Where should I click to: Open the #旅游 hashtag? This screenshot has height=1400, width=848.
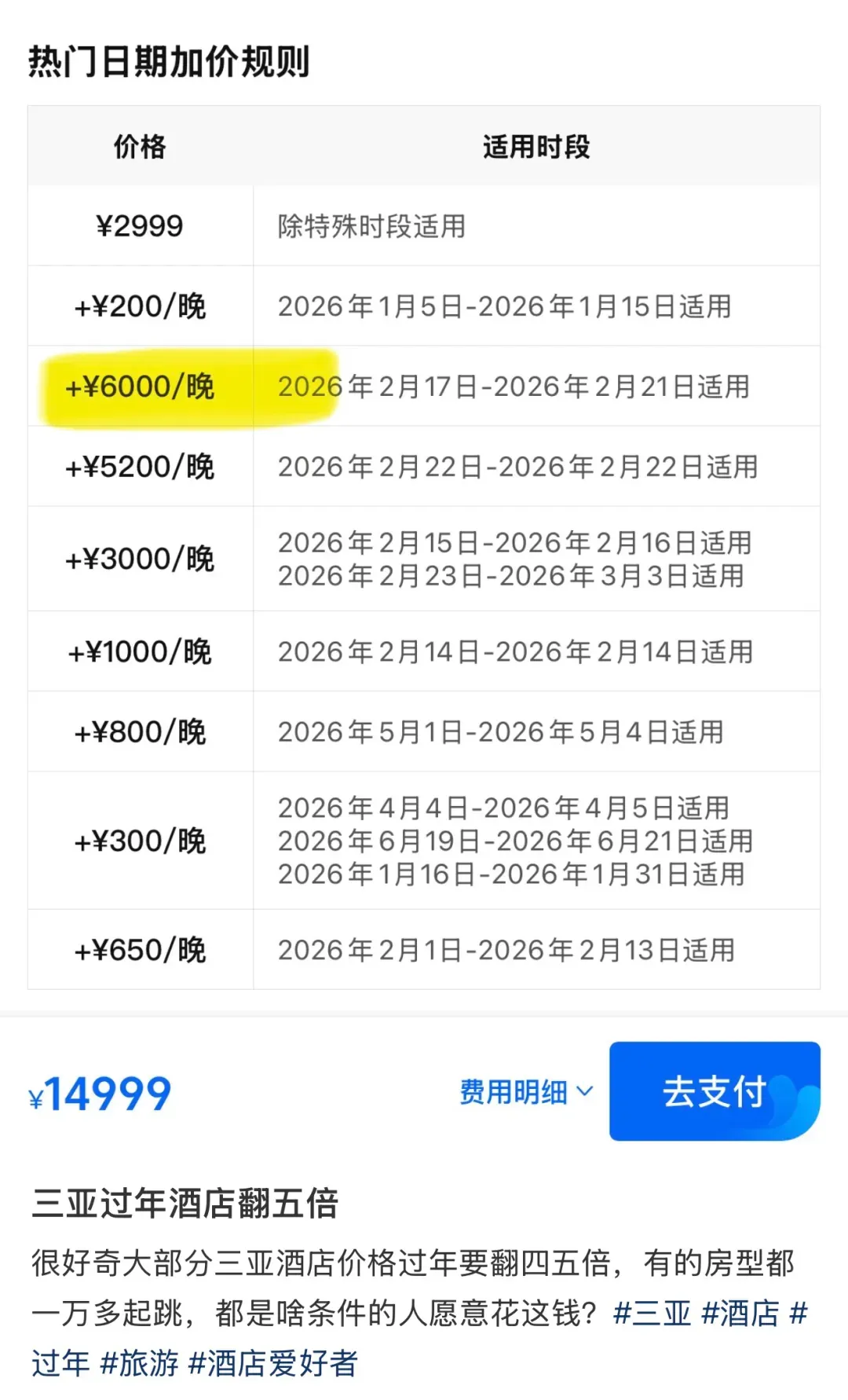click(140, 1363)
